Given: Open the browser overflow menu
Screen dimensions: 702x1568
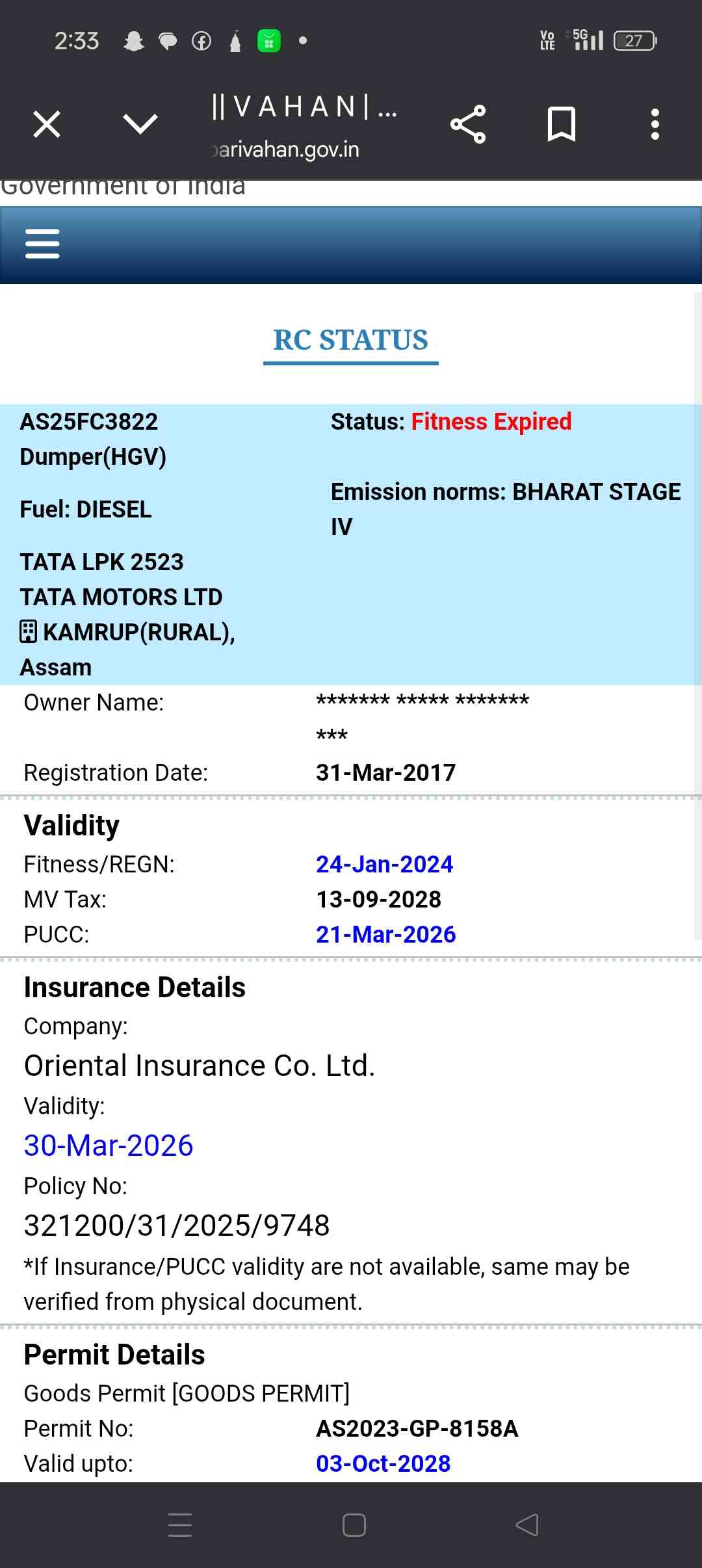Looking at the screenshot, I should tap(655, 124).
